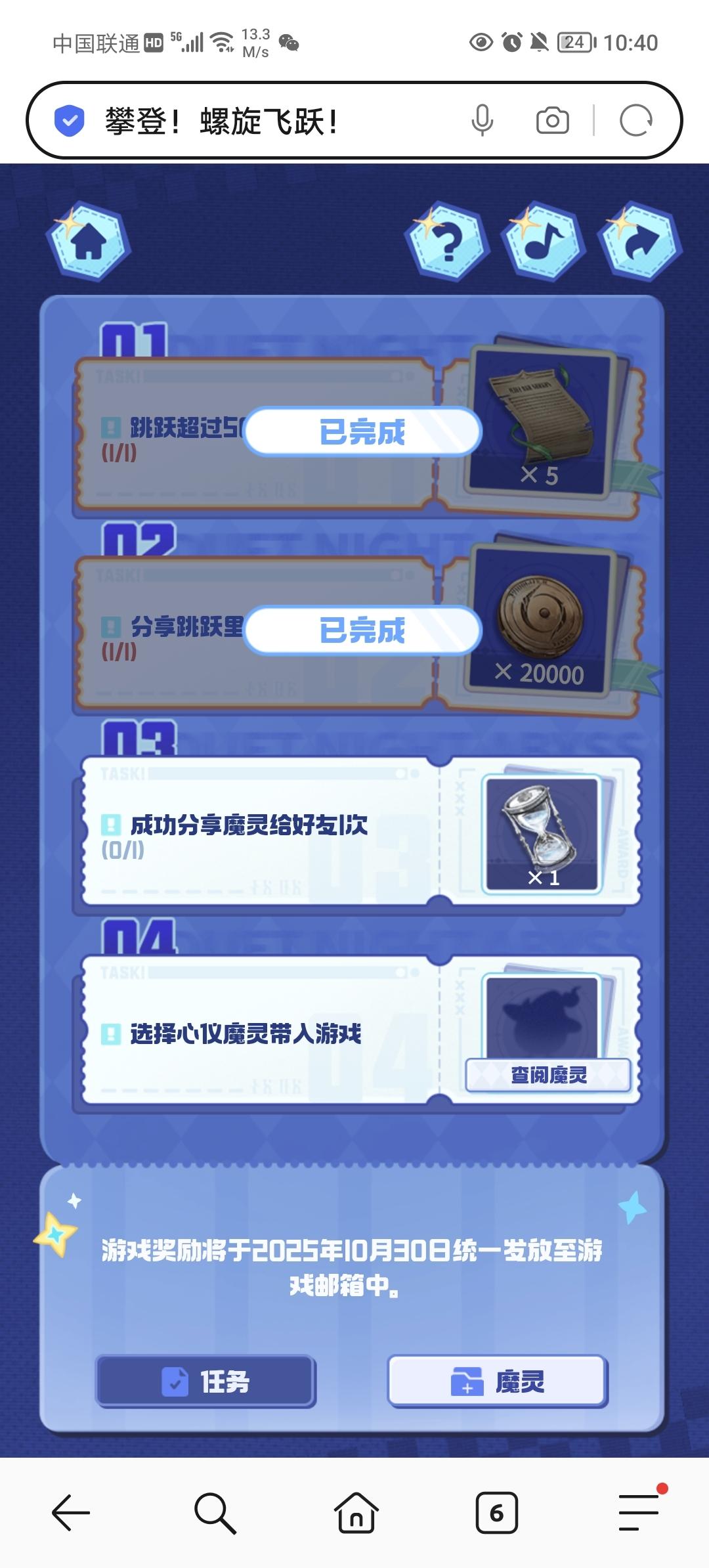Screen dimensions: 709x1568
Task: Go back with the browser back arrow
Action: pos(71,1513)
